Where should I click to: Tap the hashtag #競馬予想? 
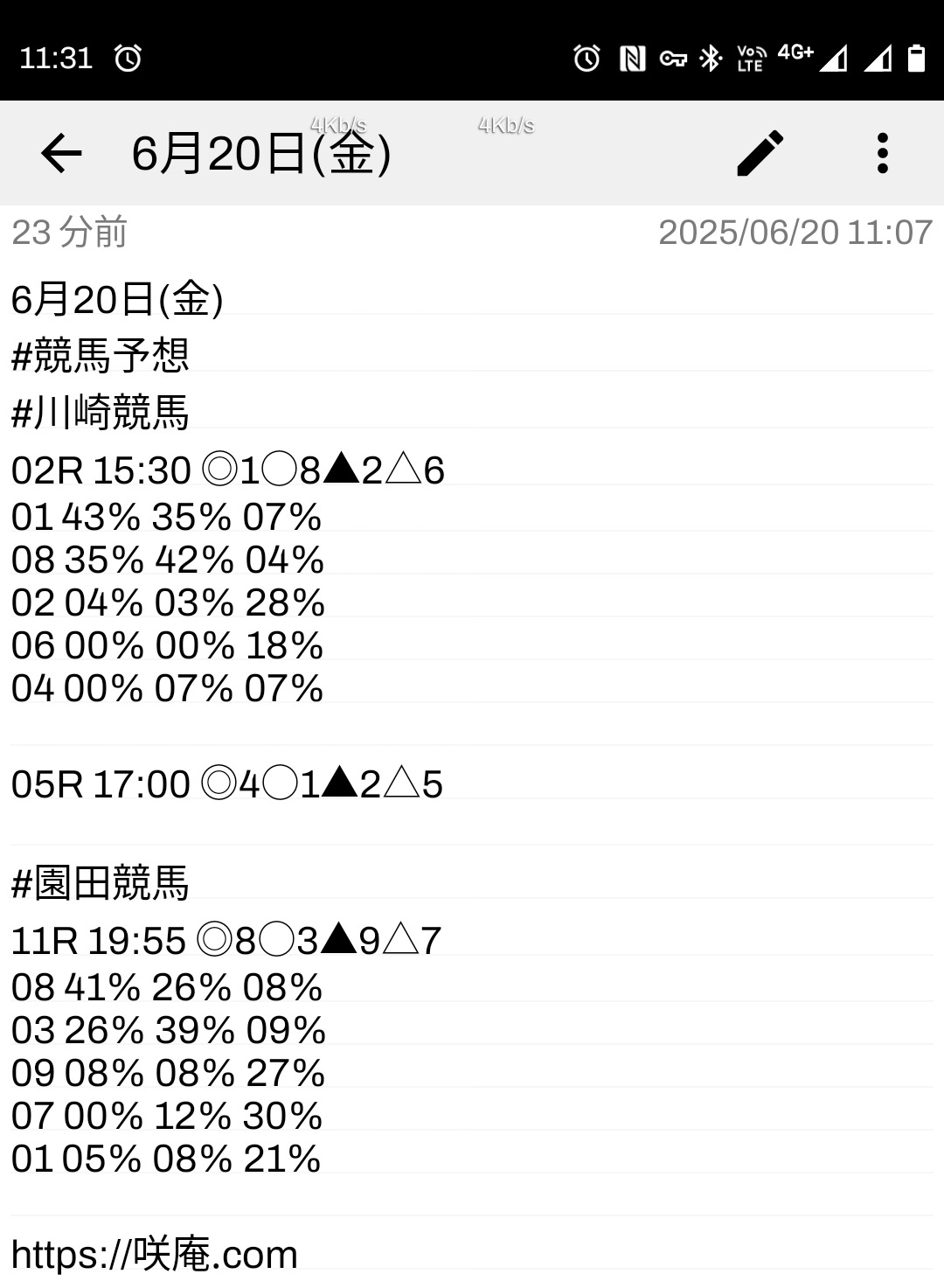click(x=102, y=356)
